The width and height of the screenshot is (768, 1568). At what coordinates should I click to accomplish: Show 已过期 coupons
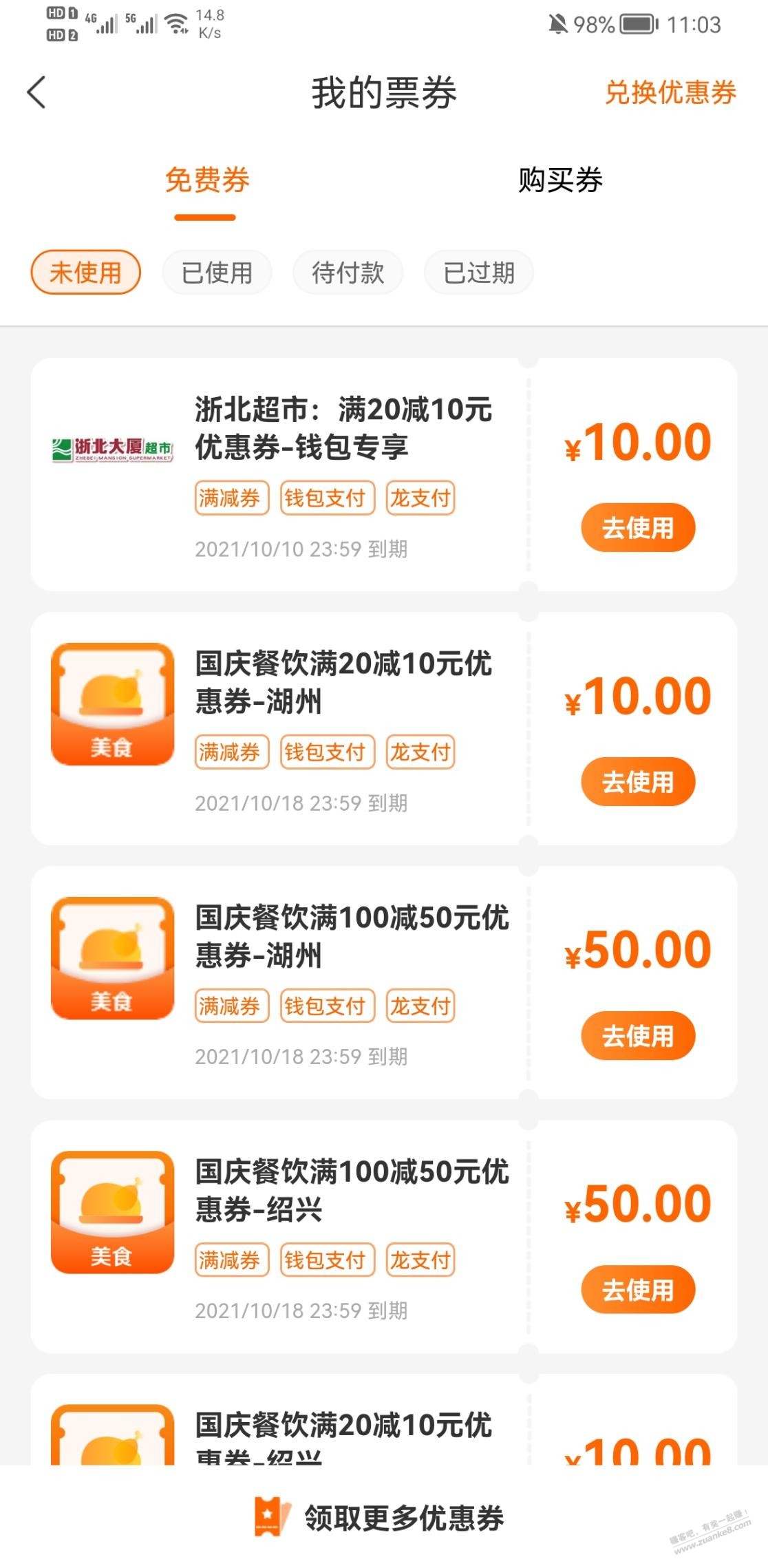click(479, 273)
